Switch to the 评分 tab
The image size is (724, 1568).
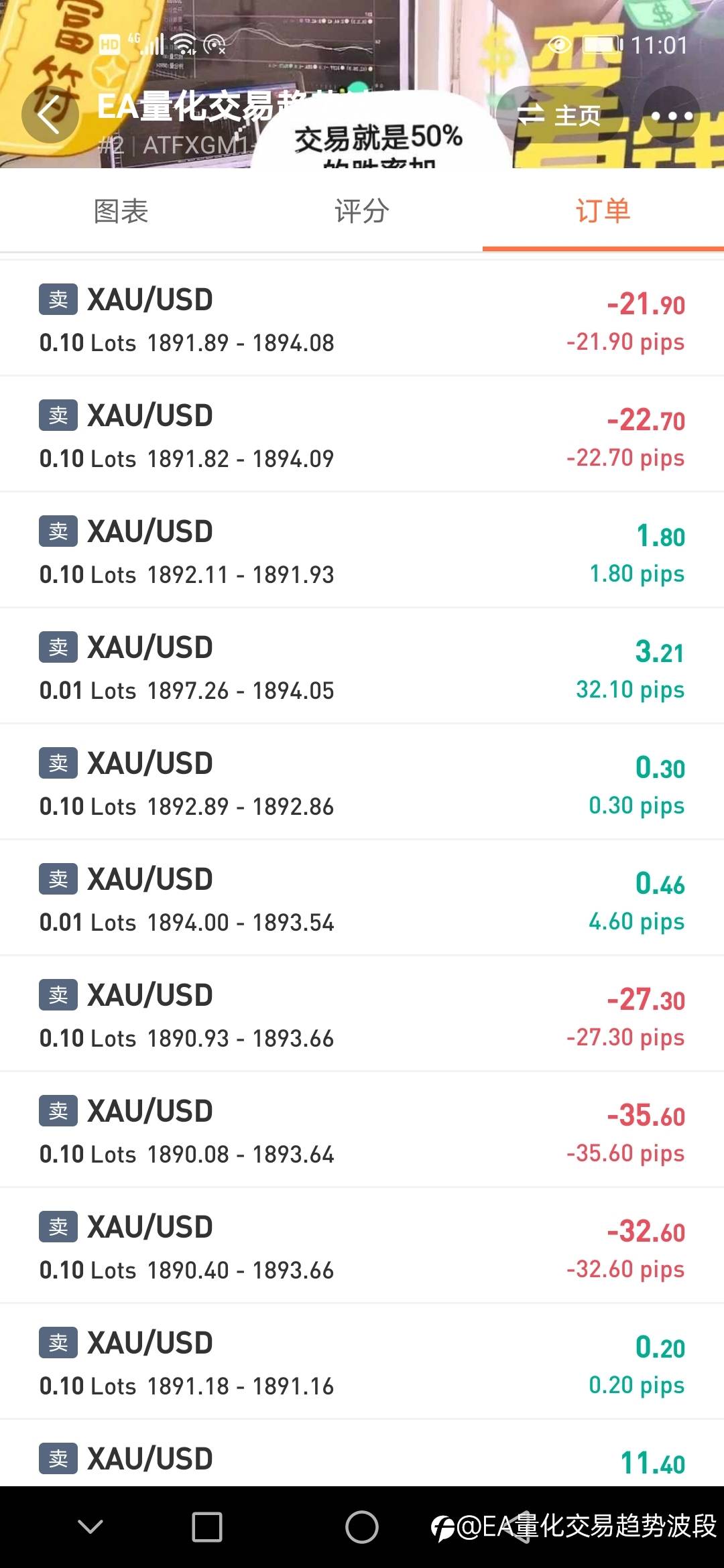coord(362,211)
